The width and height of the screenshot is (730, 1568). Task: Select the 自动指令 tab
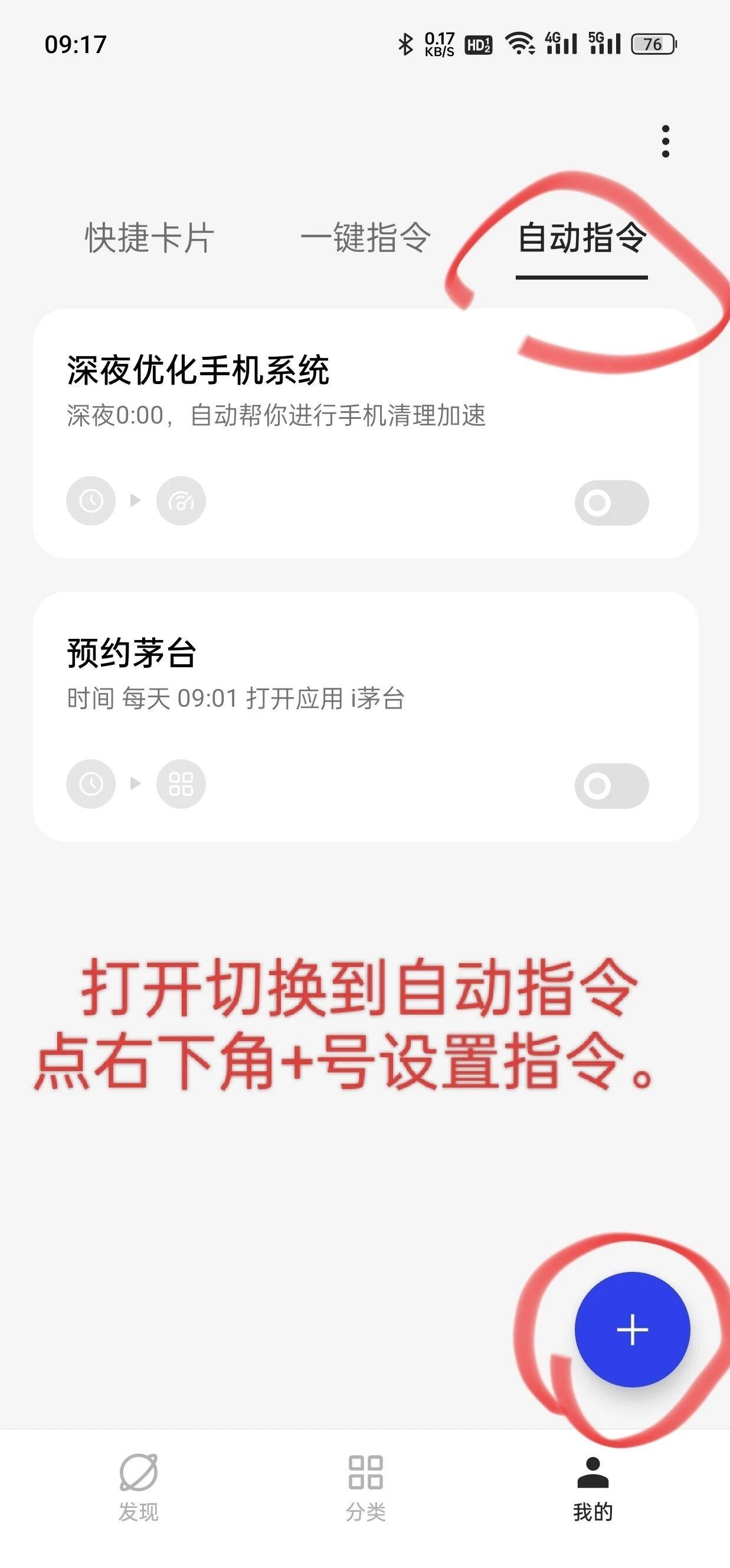(581, 237)
